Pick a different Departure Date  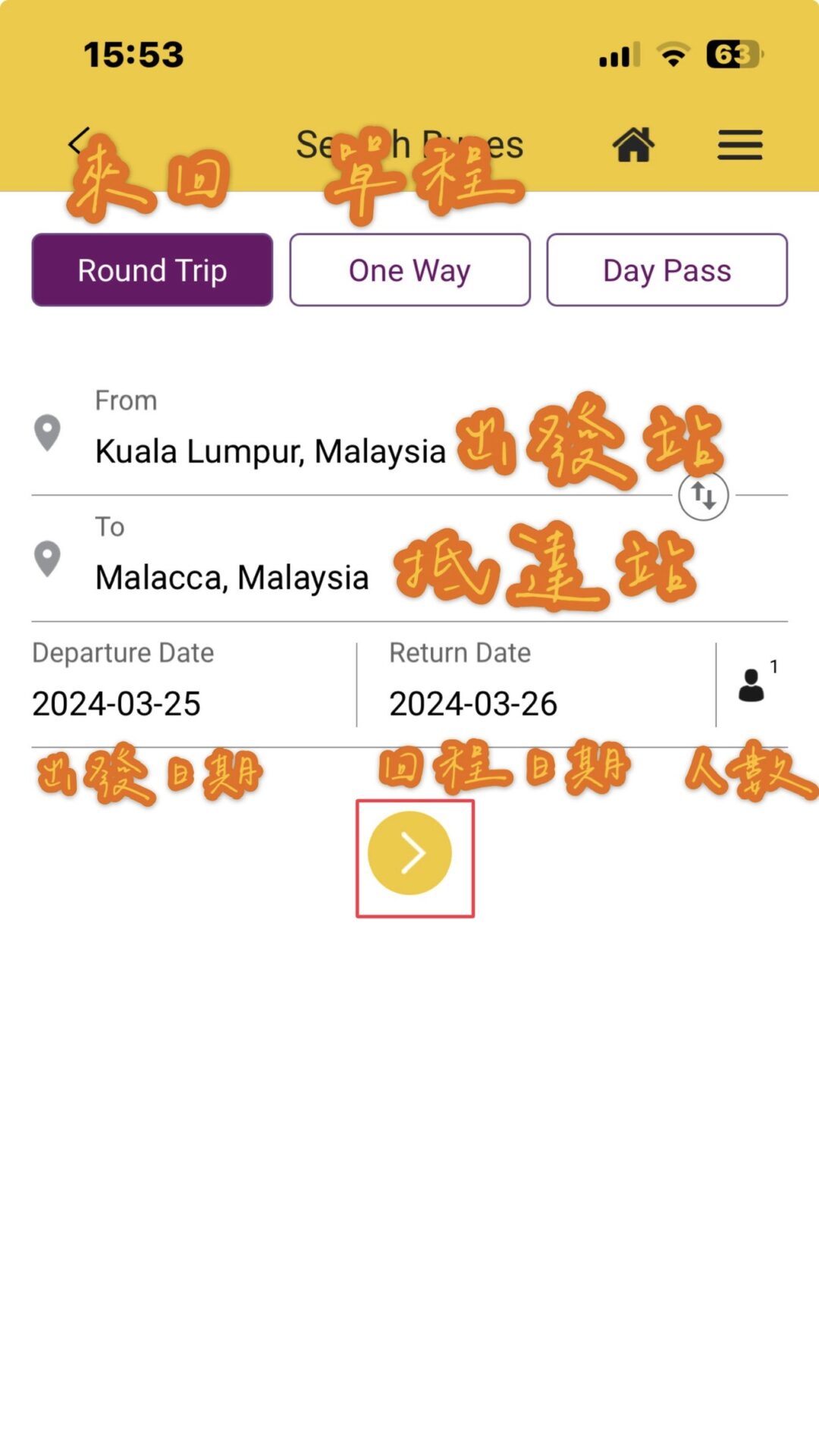tap(117, 703)
